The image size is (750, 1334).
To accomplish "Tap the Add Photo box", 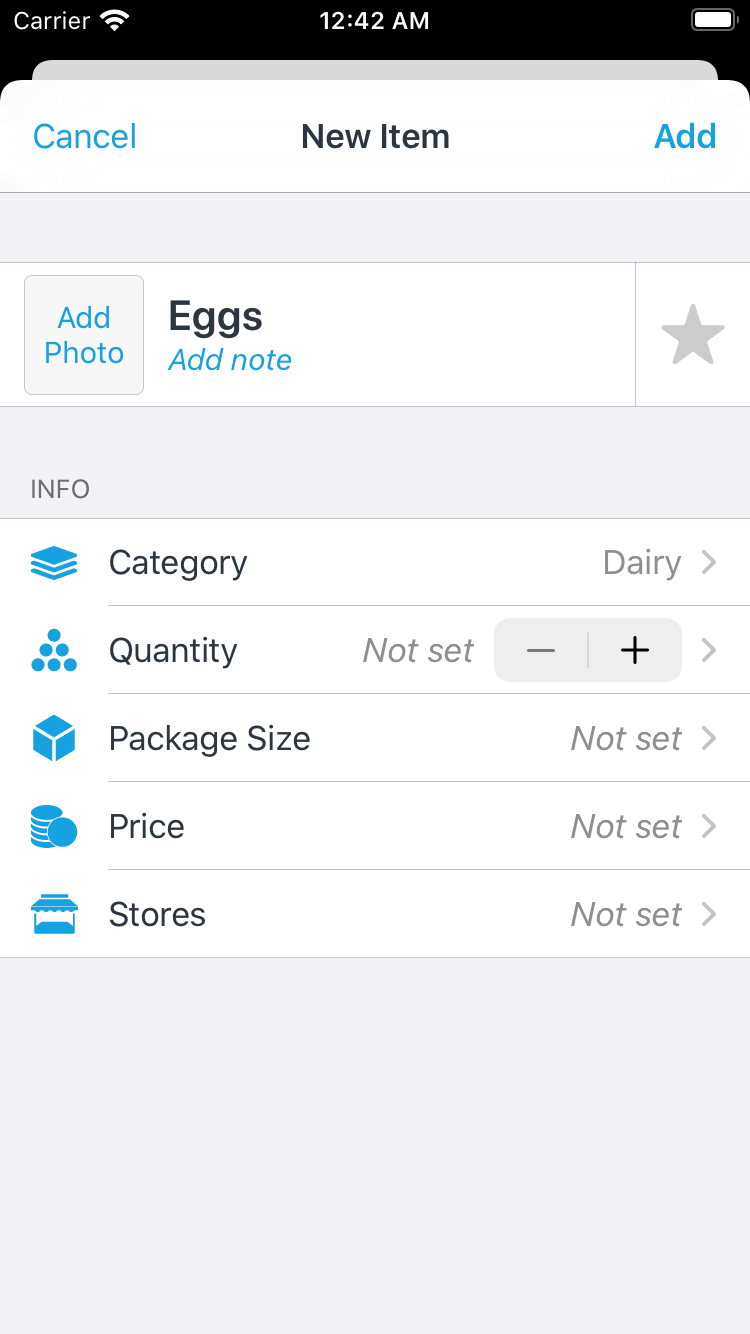I will point(84,335).
